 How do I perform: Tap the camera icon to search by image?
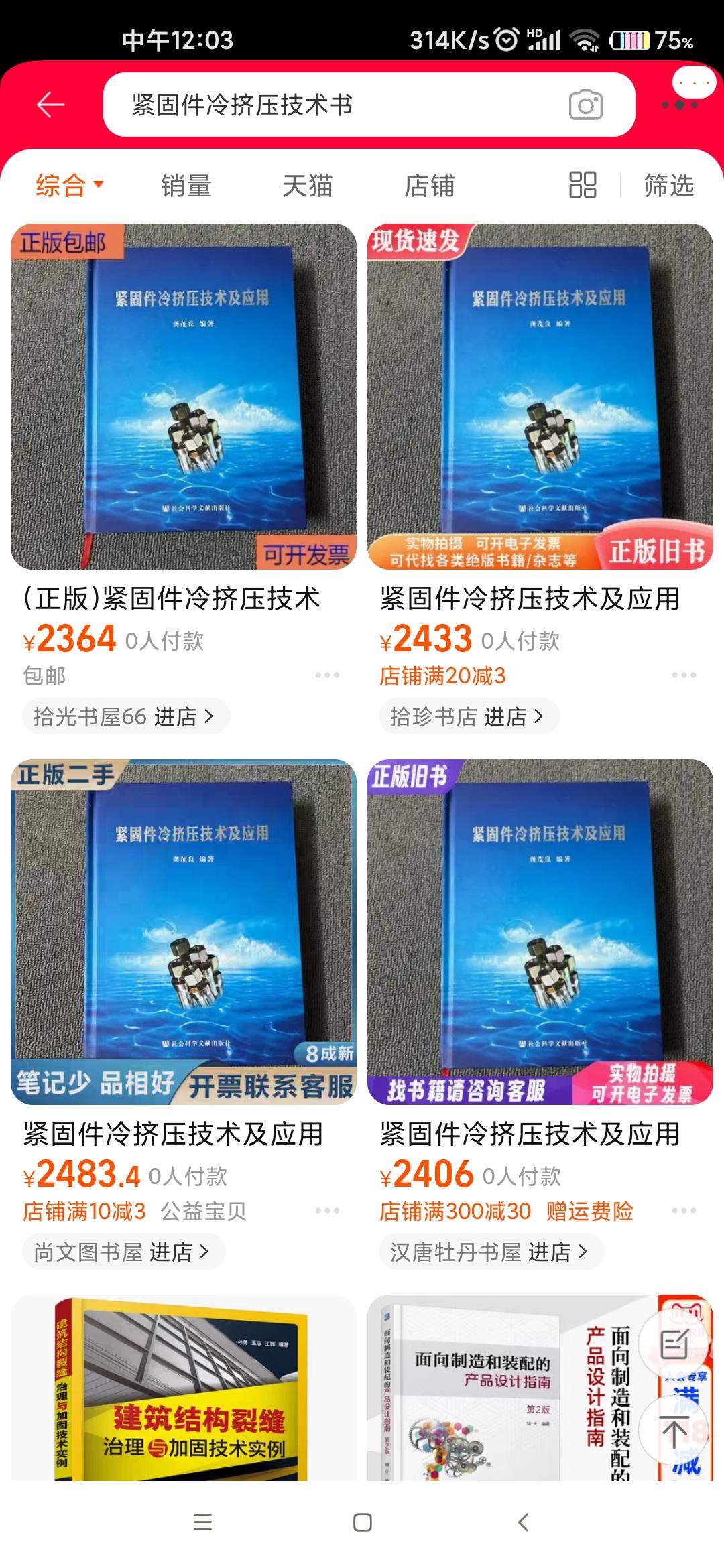click(587, 105)
